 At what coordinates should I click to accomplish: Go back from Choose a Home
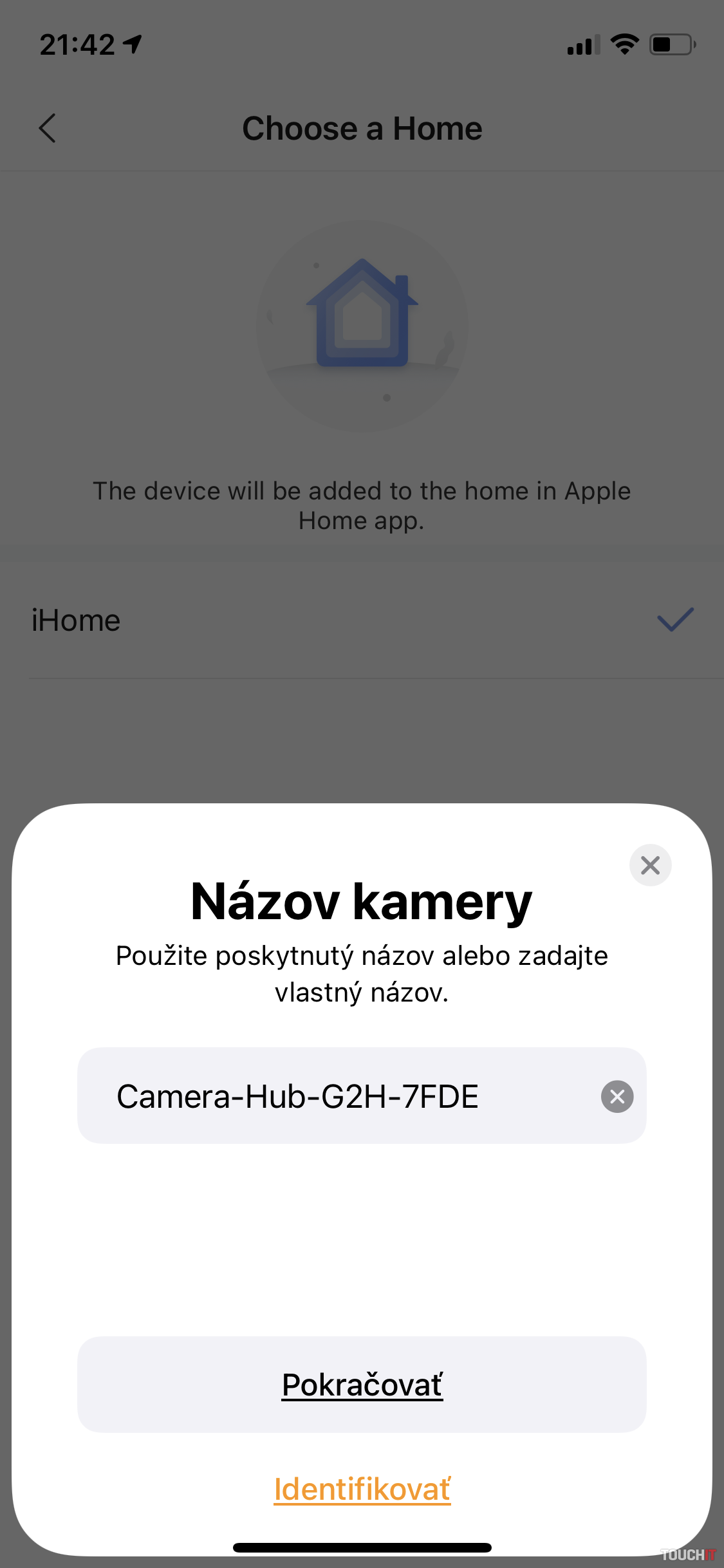(x=48, y=128)
